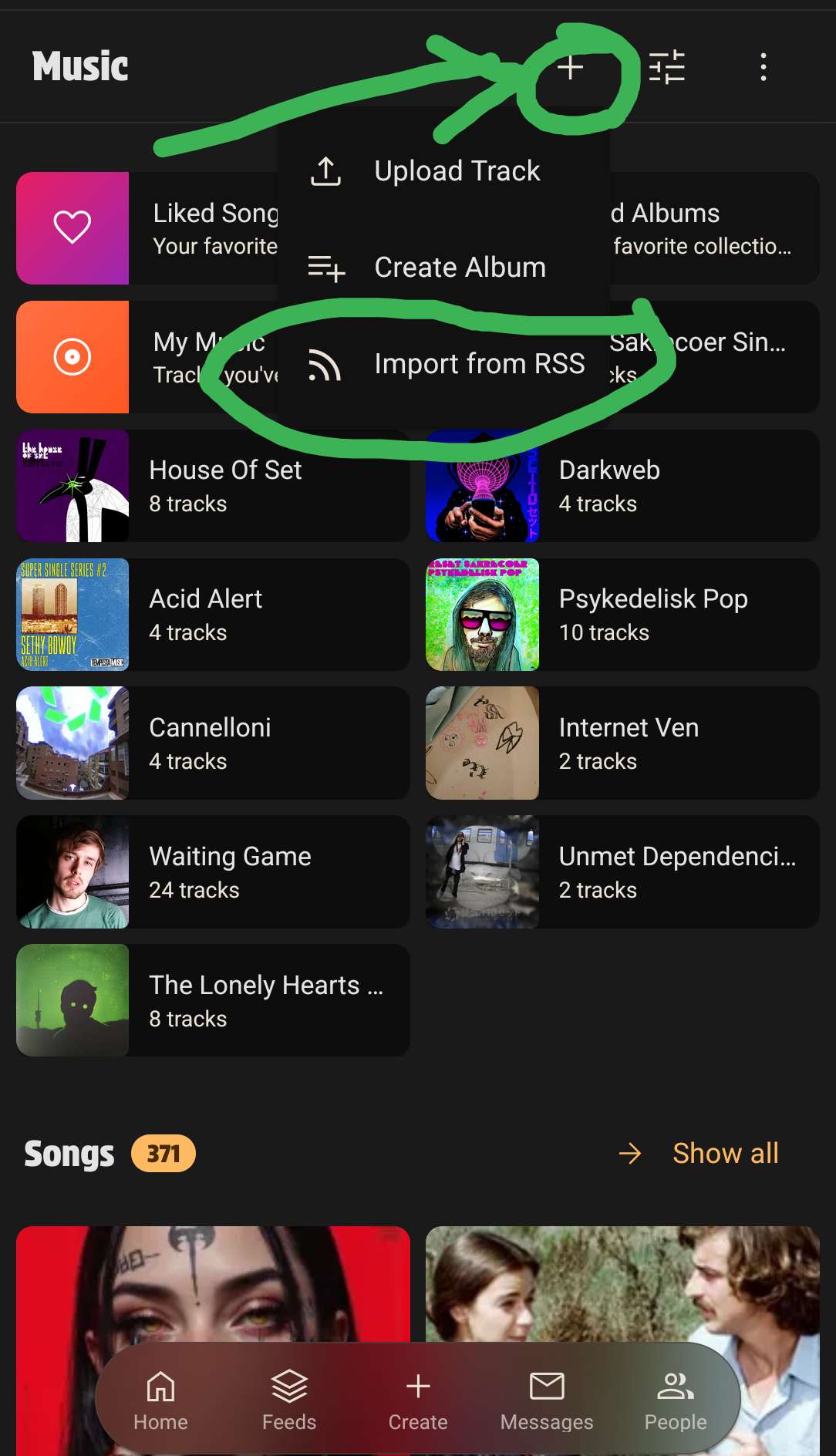Show all songs
Viewport: 836px width, 1456px height.
[x=723, y=1154]
